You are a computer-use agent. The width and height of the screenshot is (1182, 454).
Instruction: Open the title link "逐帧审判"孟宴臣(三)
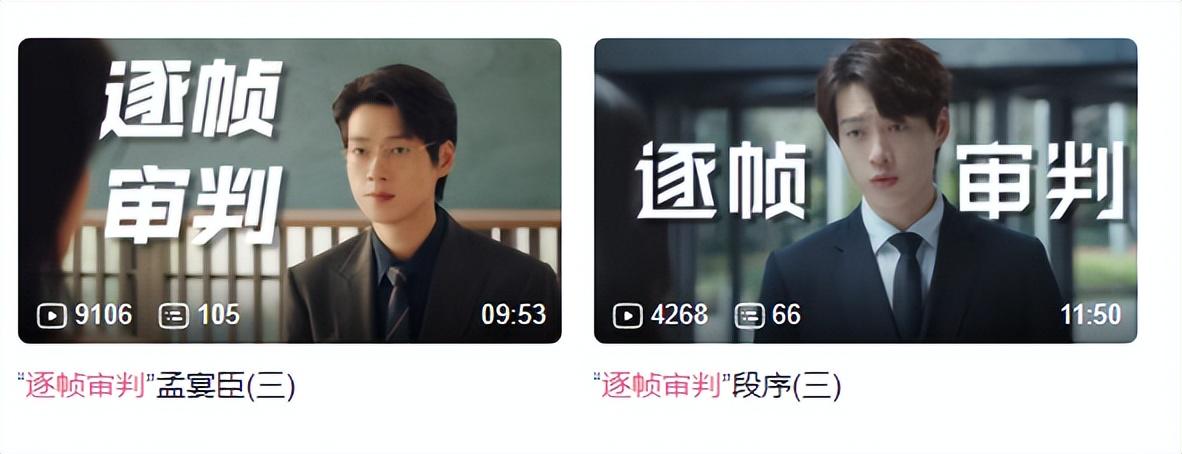tap(157, 385)
